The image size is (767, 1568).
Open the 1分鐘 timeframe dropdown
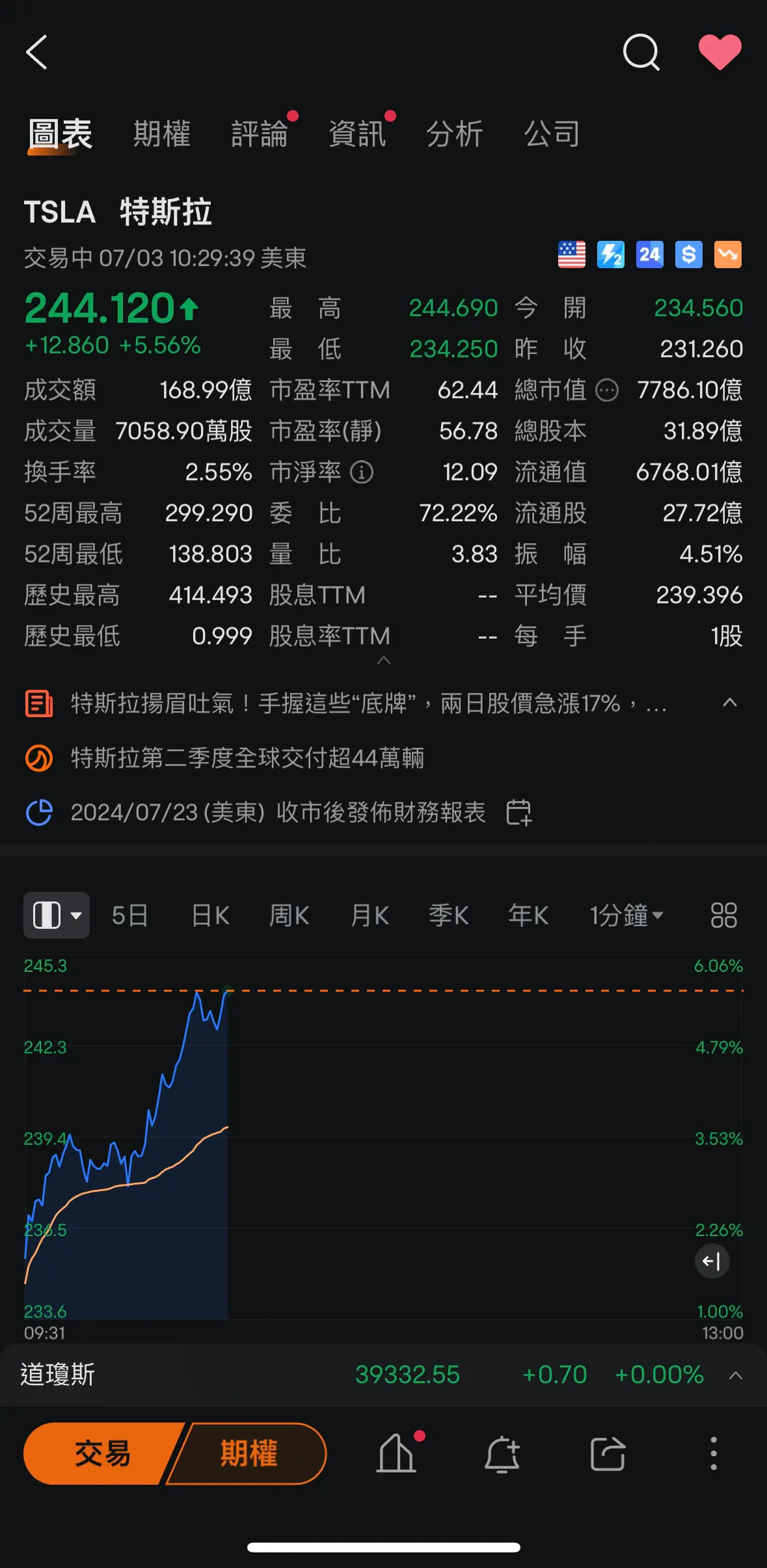pyautogui.click(x=626, y=915)
